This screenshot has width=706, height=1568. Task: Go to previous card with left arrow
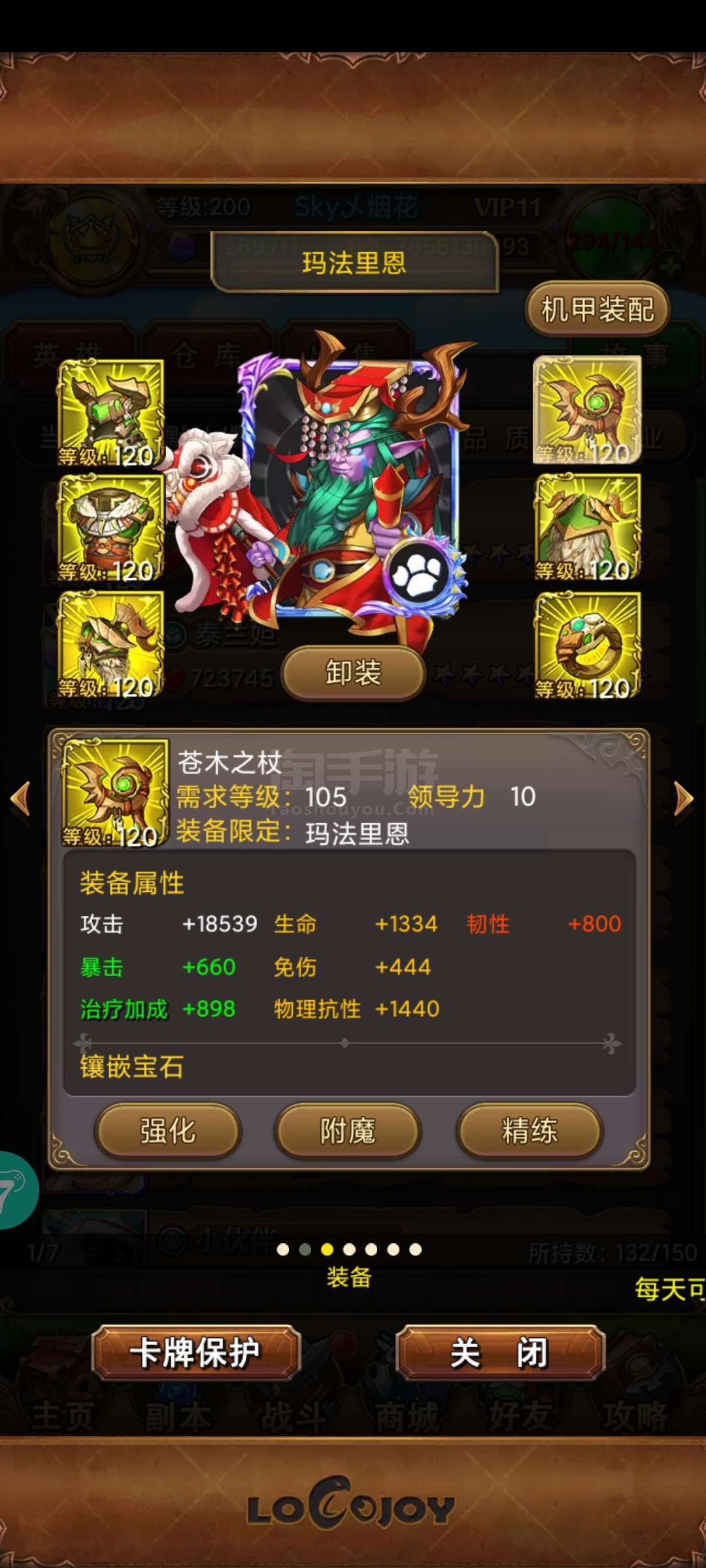coord(21,798)
